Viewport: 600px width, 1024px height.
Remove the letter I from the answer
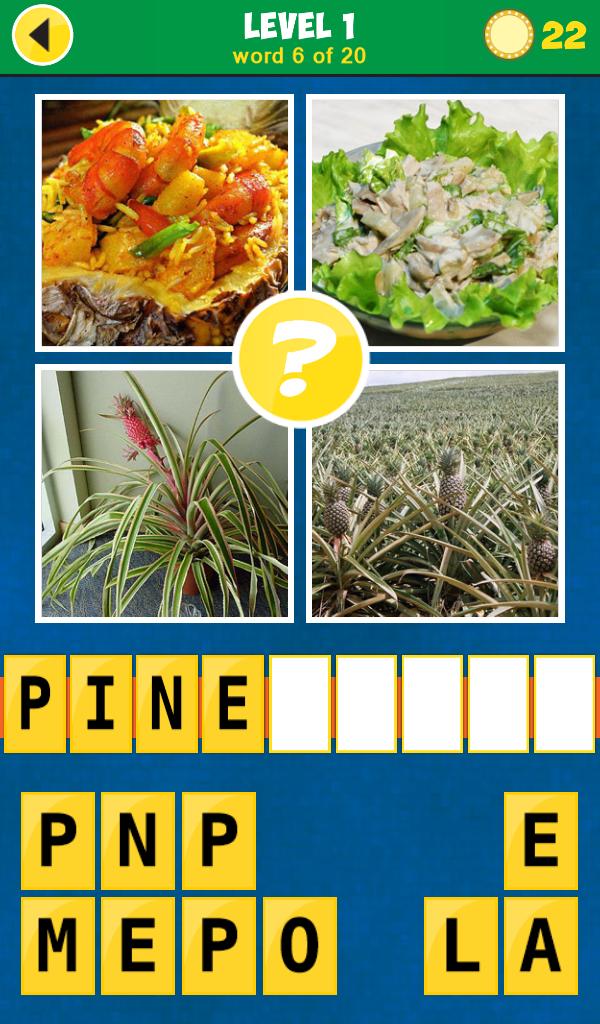tap(101, 704)
